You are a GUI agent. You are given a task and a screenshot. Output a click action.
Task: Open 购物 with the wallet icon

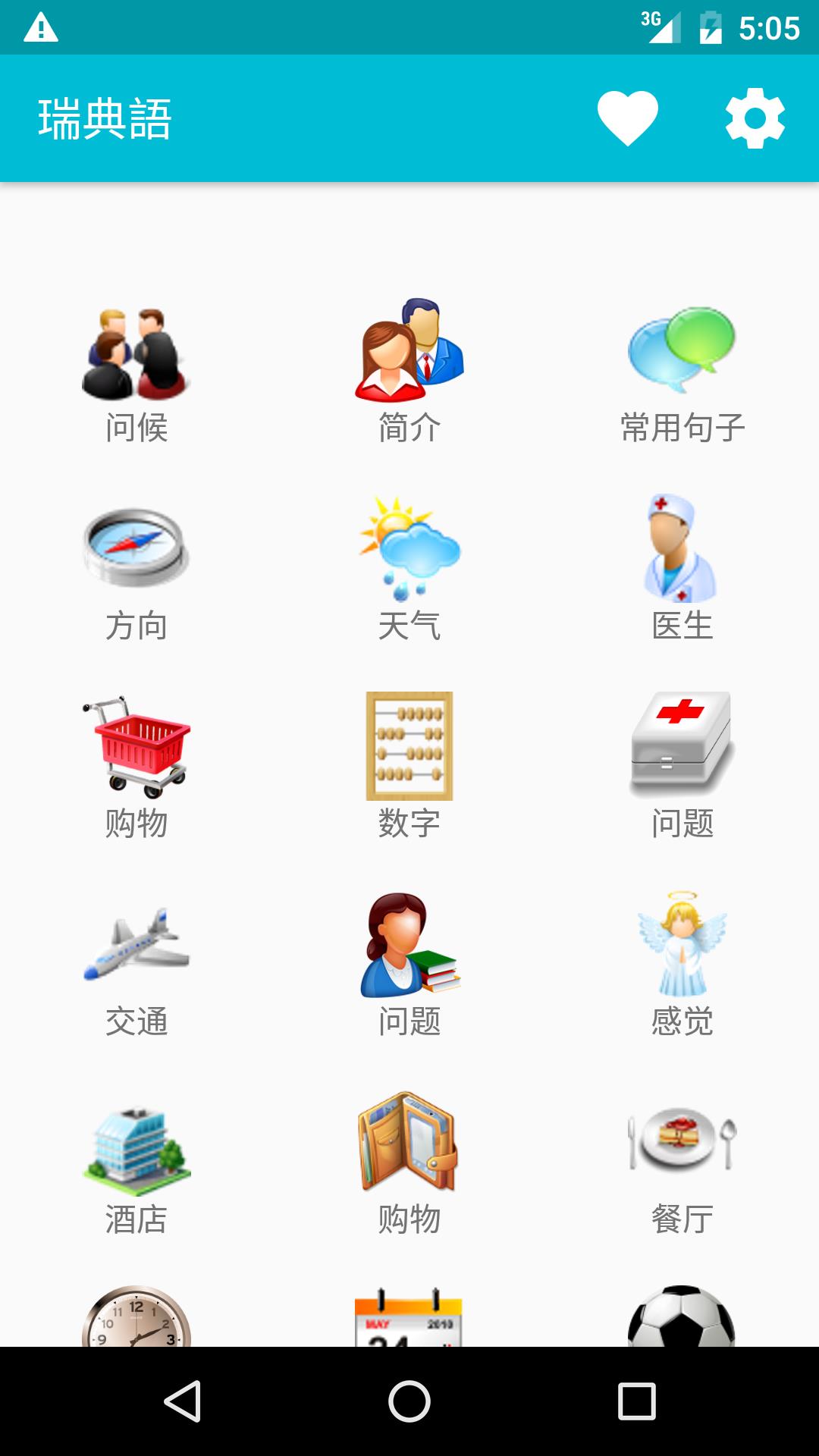point(409,1164)
